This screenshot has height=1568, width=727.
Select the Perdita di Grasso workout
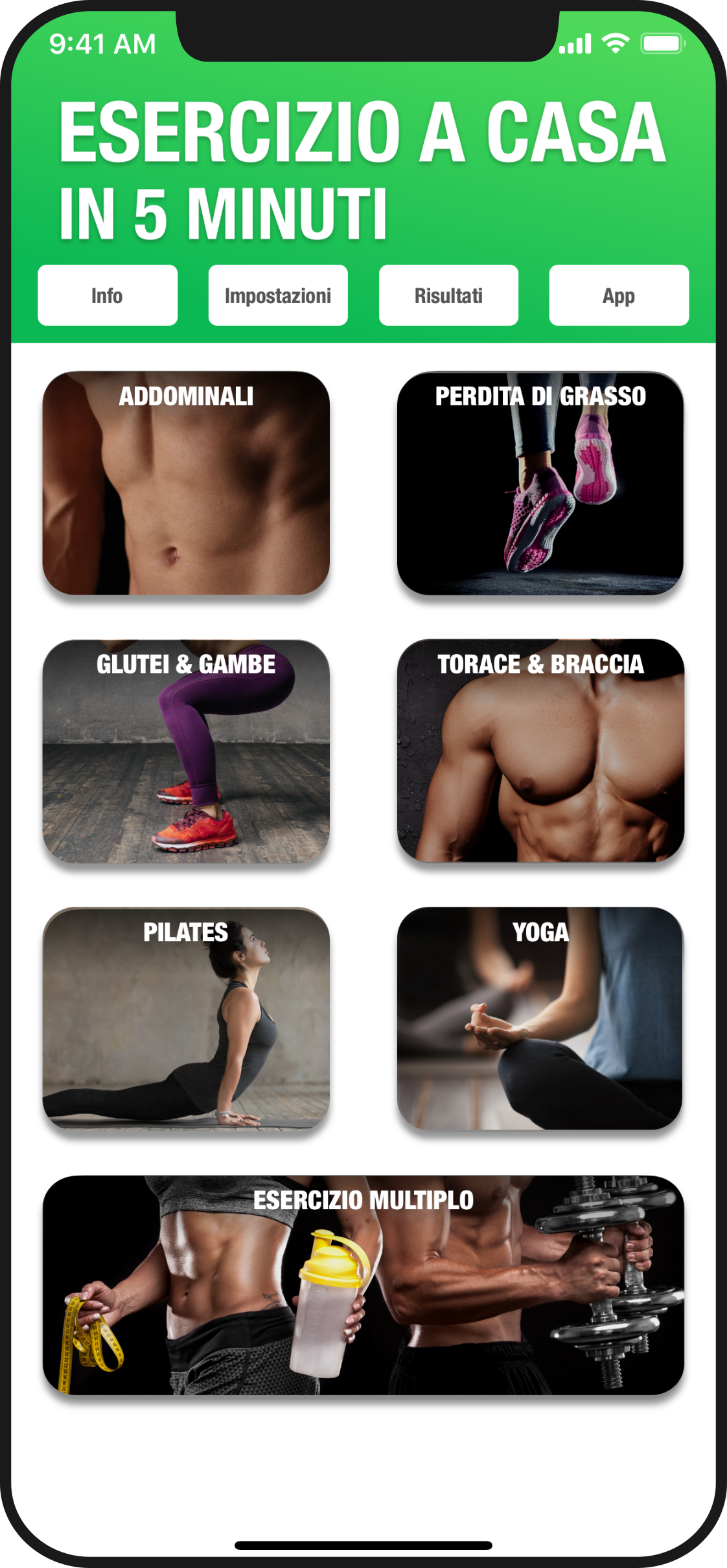(x=540, y=483)
